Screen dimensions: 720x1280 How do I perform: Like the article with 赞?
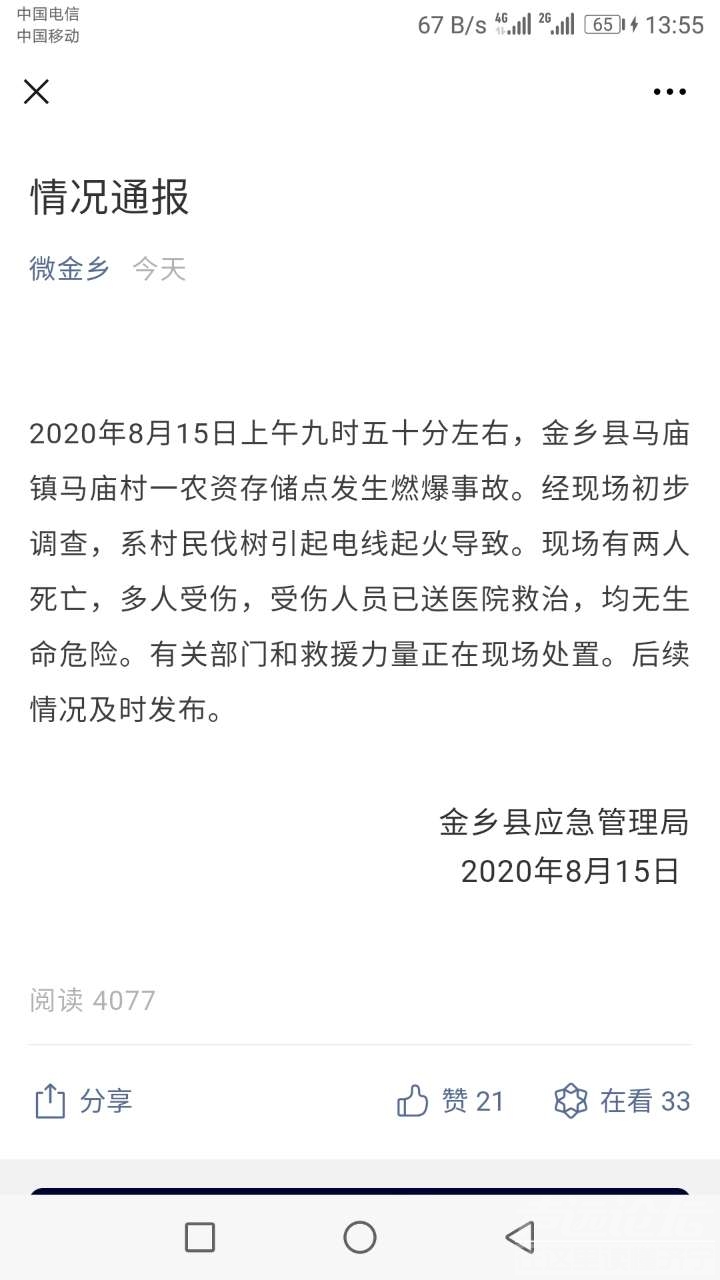pyautogui.click(x=451, y=1101)
